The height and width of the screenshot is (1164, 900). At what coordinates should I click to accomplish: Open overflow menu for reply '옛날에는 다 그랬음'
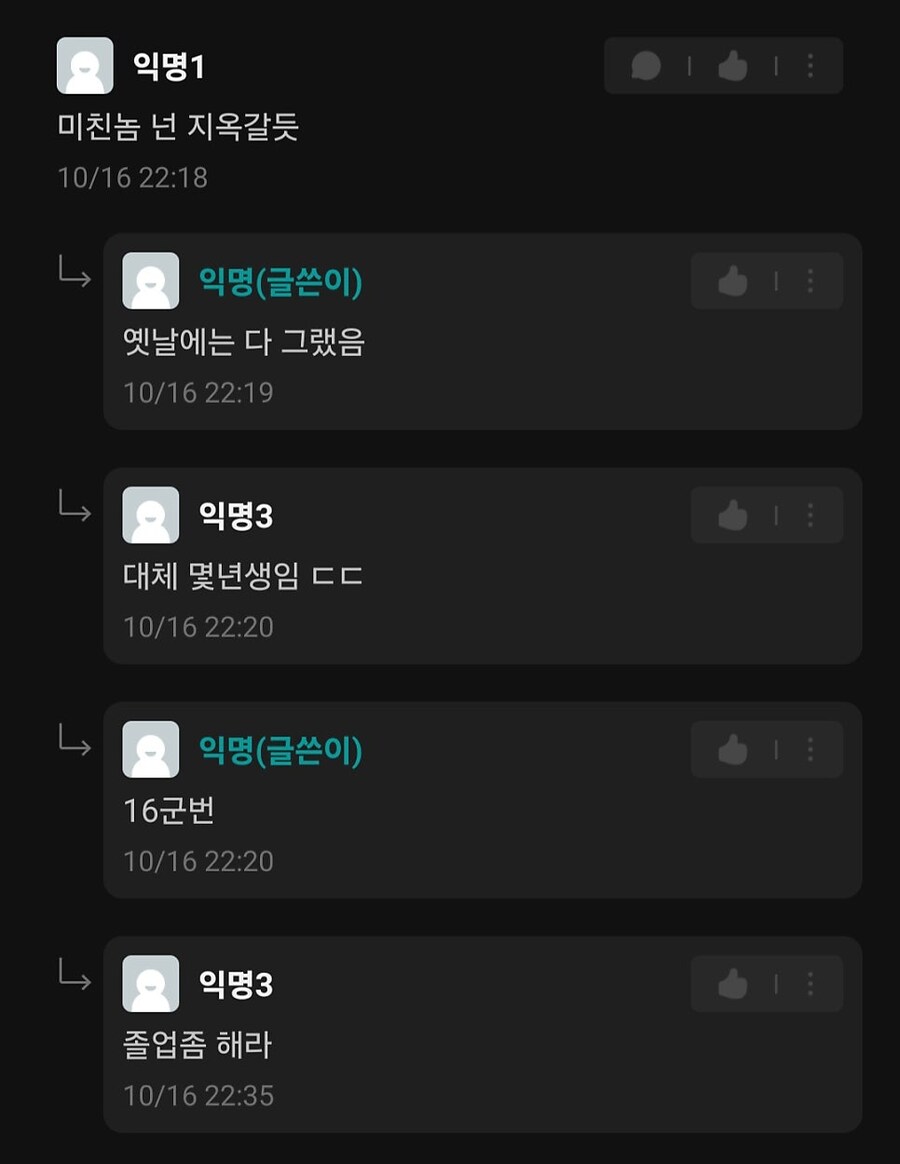[x=810, y=281]
